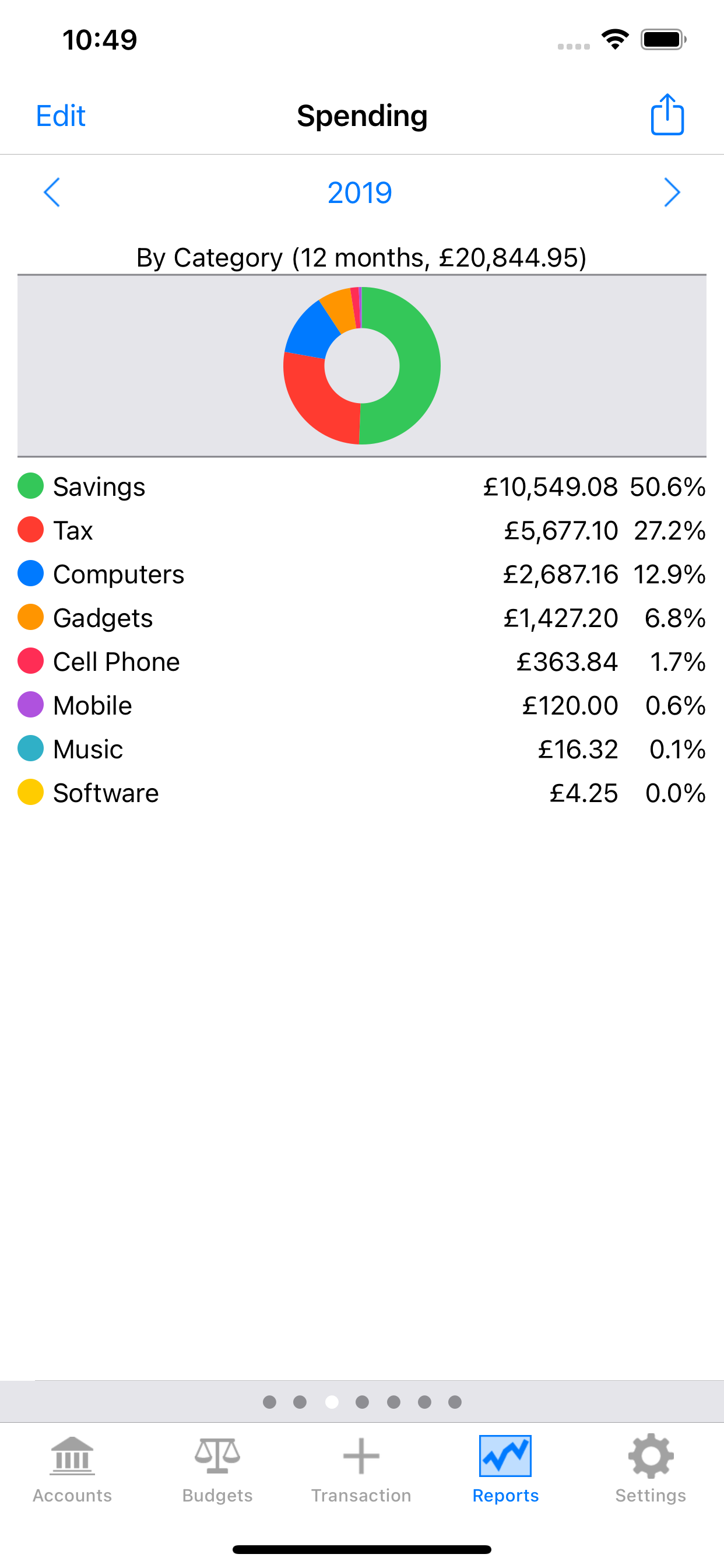Advance to the next year
Viewport: 724px width, 1568px height.
point(671,193)
